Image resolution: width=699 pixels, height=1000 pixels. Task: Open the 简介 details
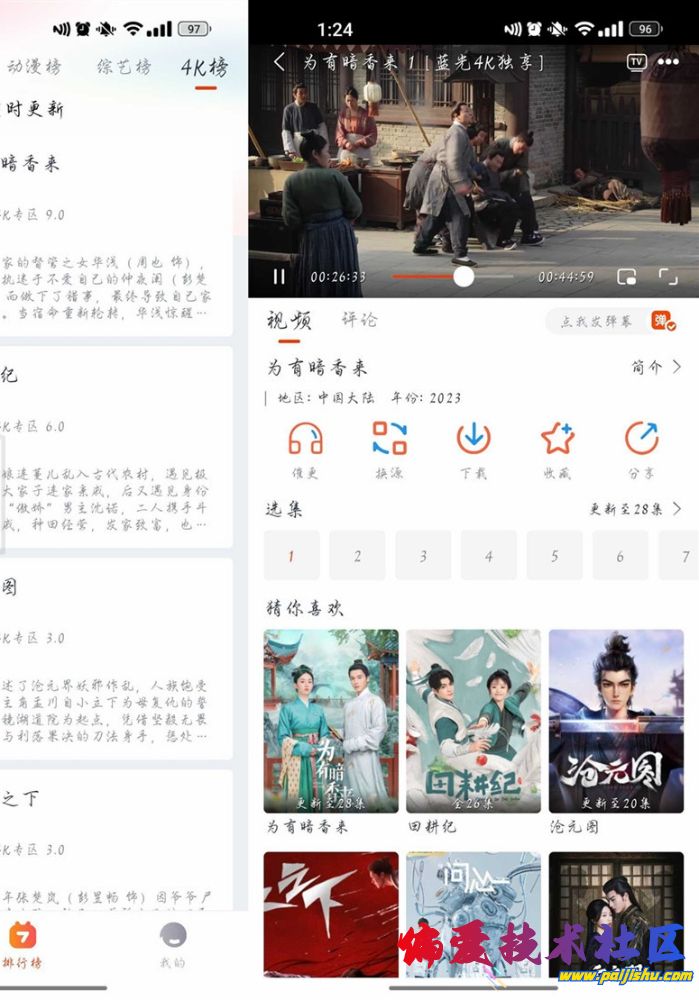pyautogui.click(x=656, y=367)
